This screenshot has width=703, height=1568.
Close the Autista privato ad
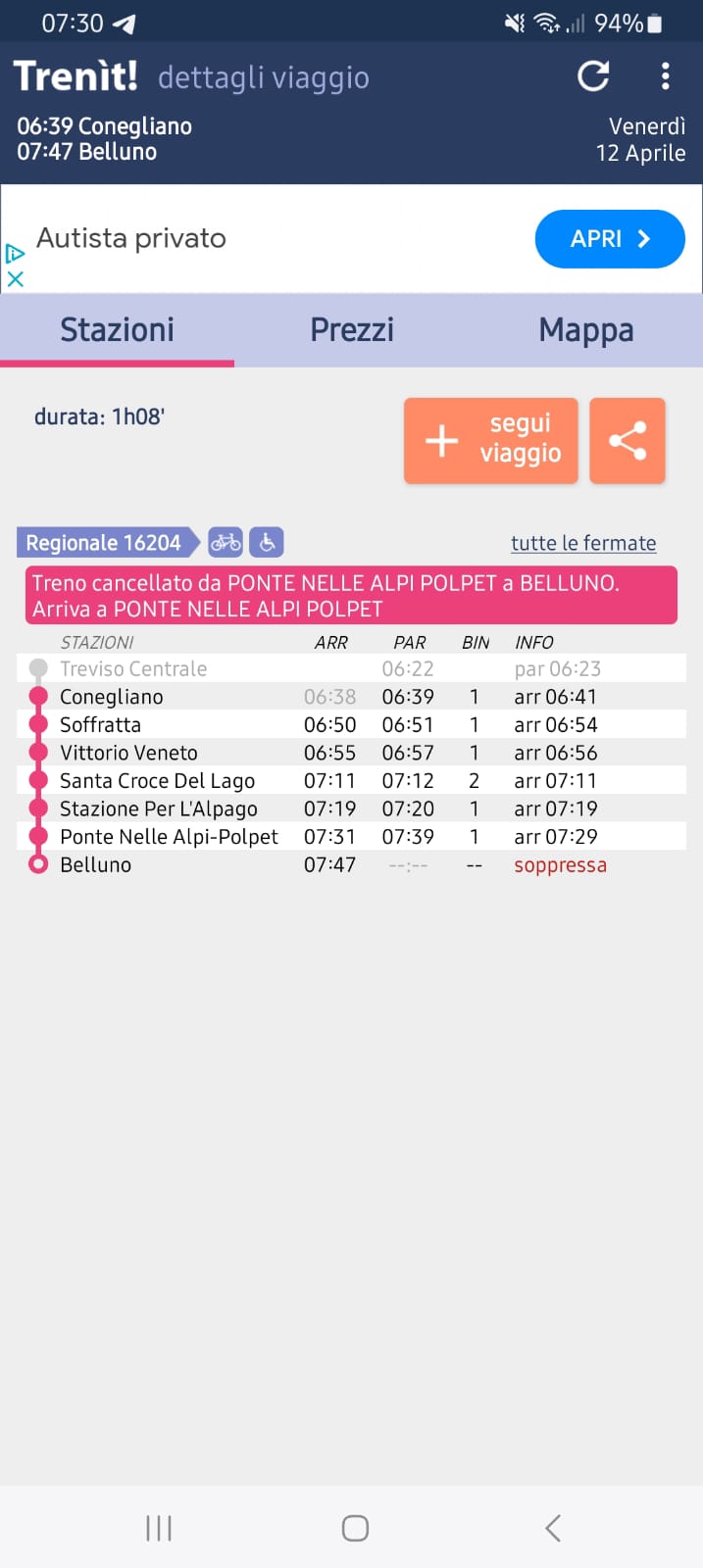(x=15, y=279)
